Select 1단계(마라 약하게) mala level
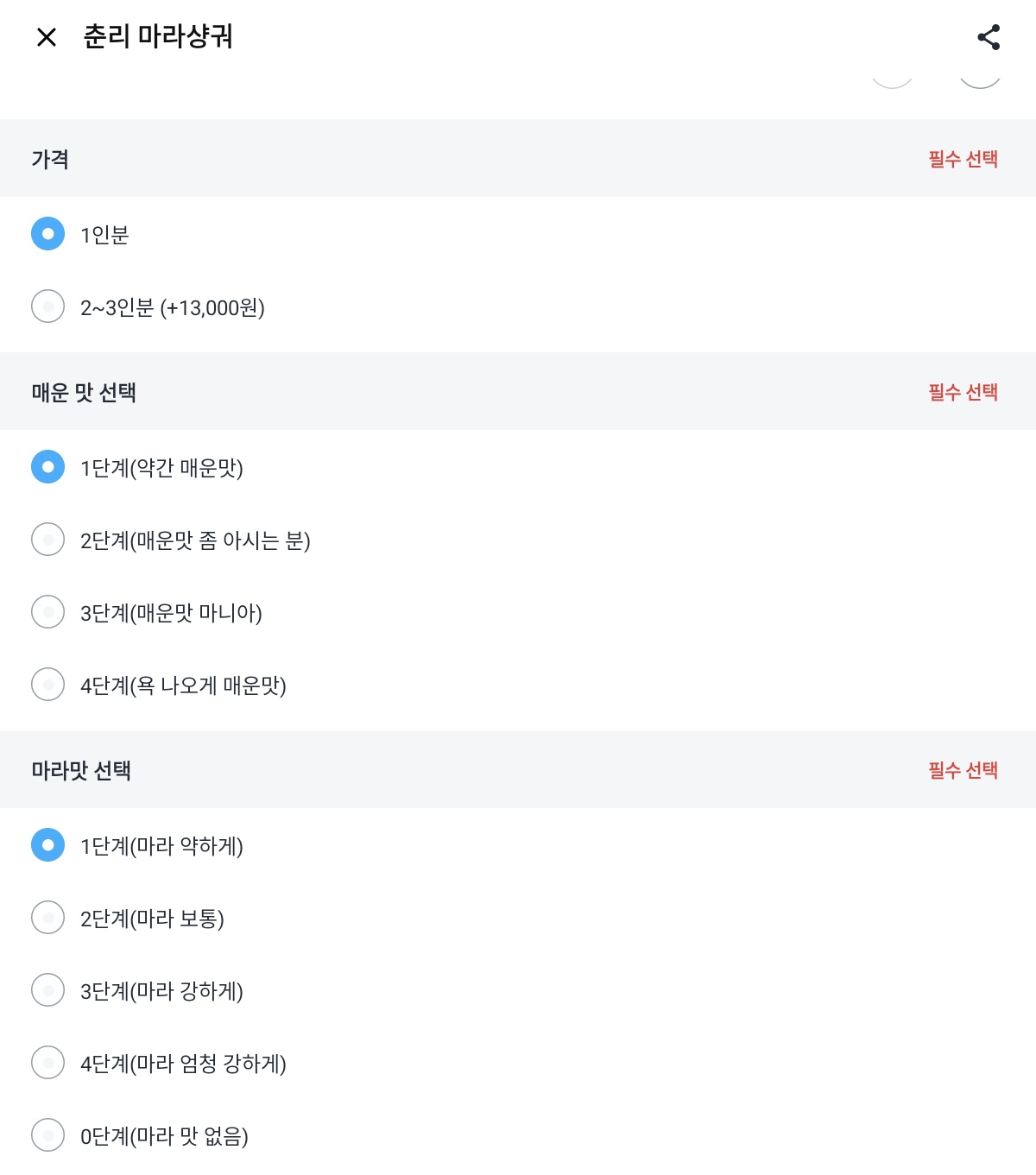The height and width of the screenshot is (1175, 1036). click(x=47, y=846)
